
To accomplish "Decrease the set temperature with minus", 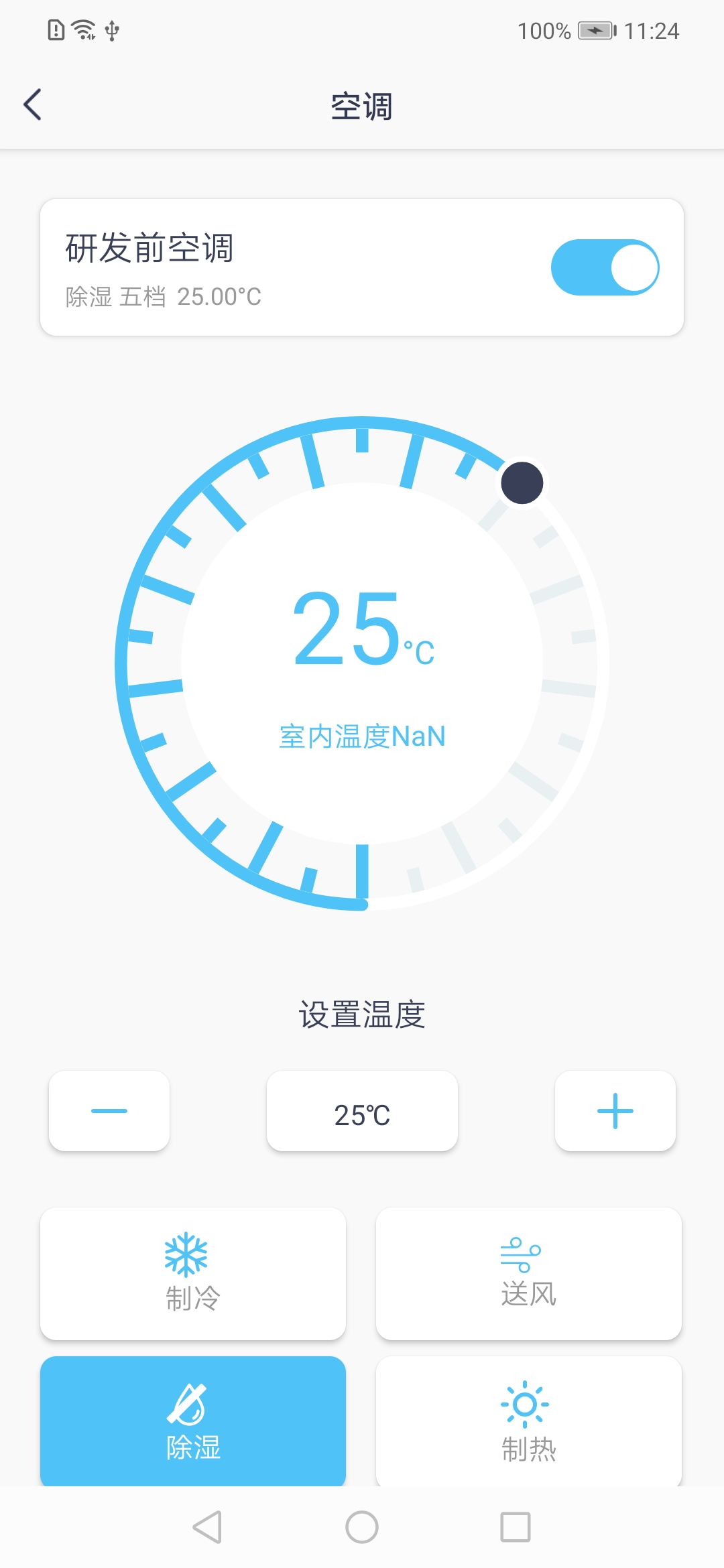I will (x=109, y=1111).
